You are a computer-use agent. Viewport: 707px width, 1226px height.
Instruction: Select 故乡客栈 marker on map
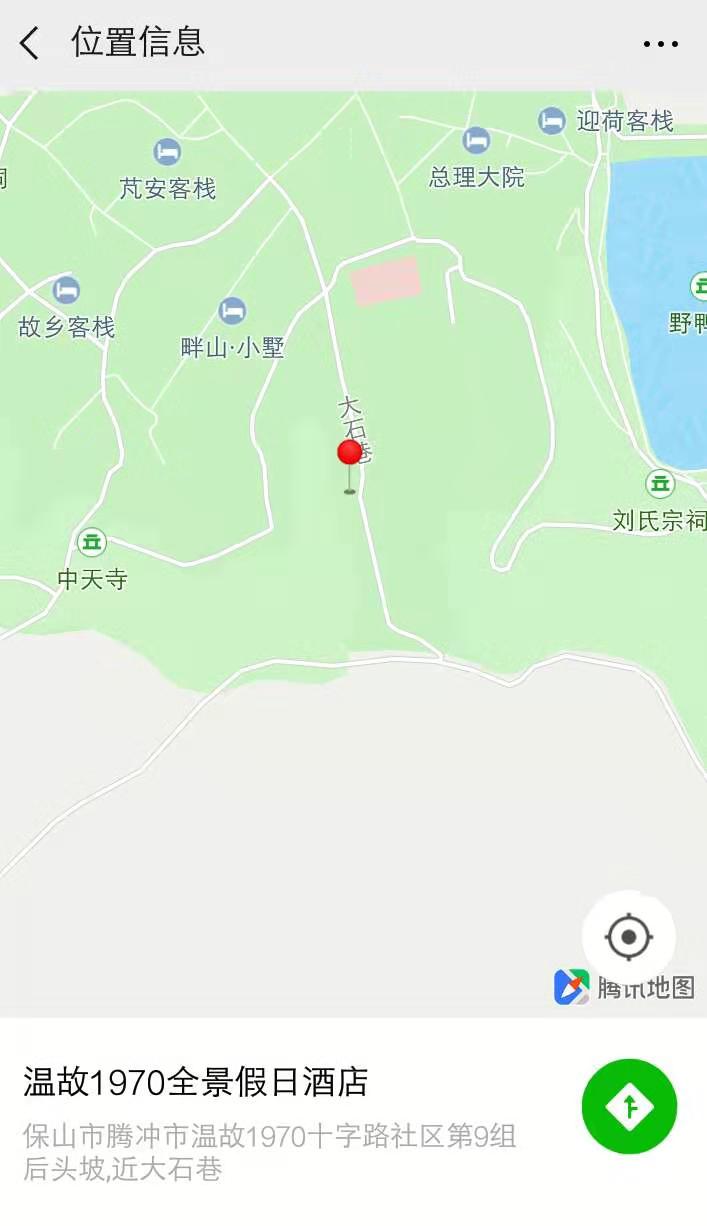(66, 291)
